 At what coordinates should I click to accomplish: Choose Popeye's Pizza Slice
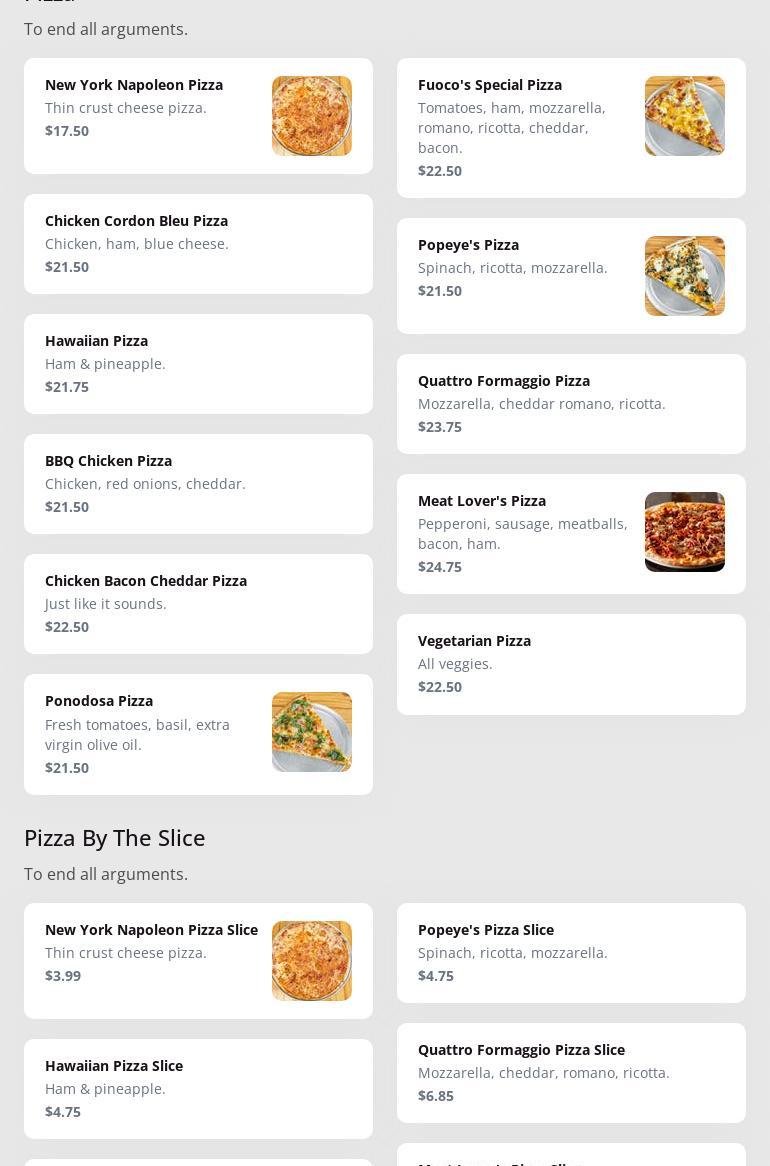571,953
